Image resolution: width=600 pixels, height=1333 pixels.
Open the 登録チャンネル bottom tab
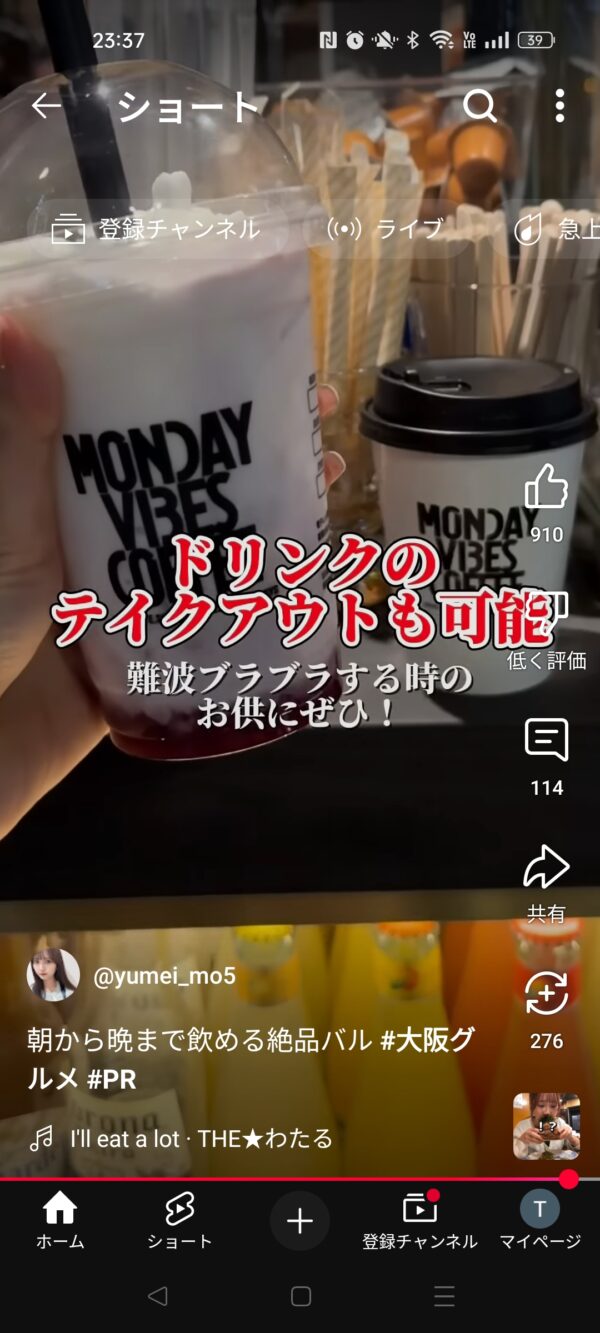[x=420, y=1221]
